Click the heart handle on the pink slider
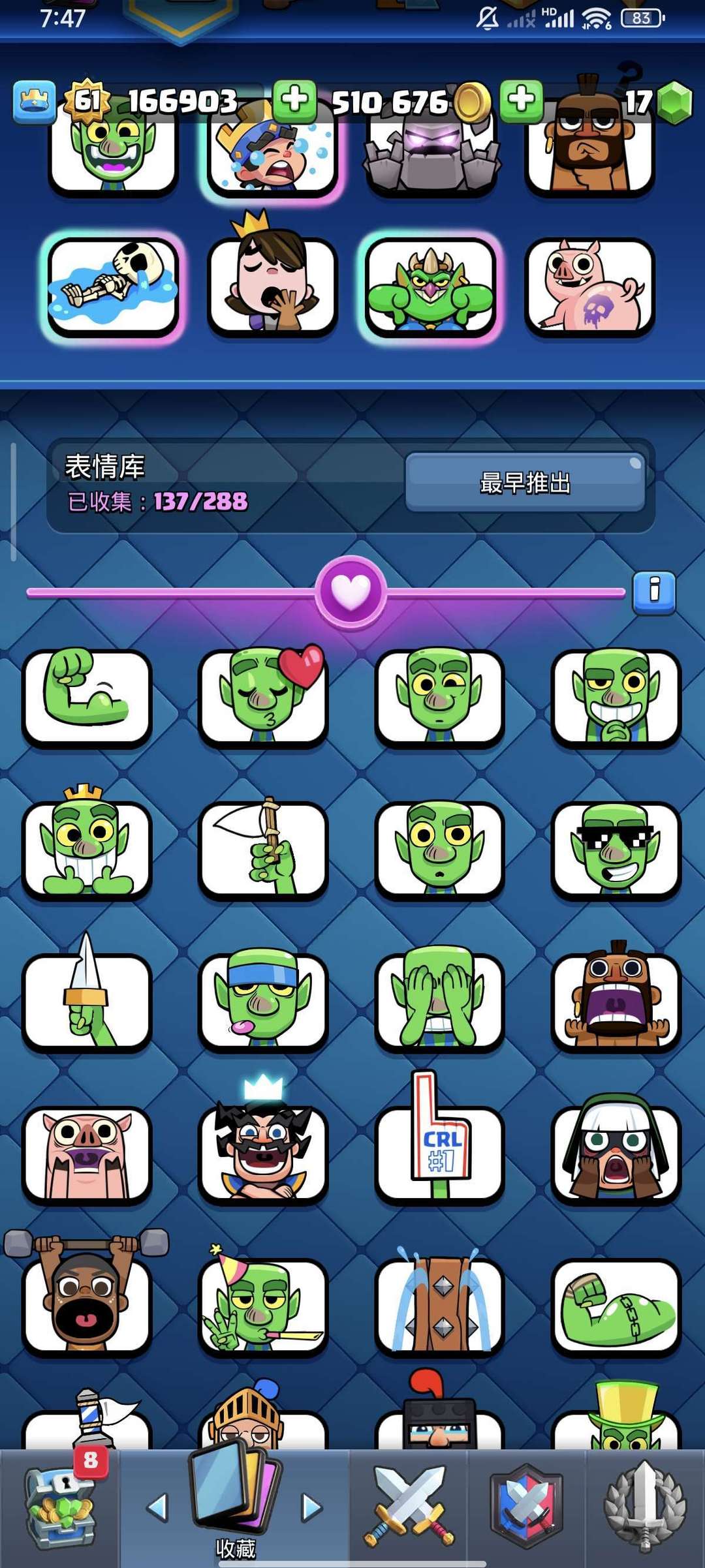The height and width of the screenshot is (1568, 705). click(352, 589)
